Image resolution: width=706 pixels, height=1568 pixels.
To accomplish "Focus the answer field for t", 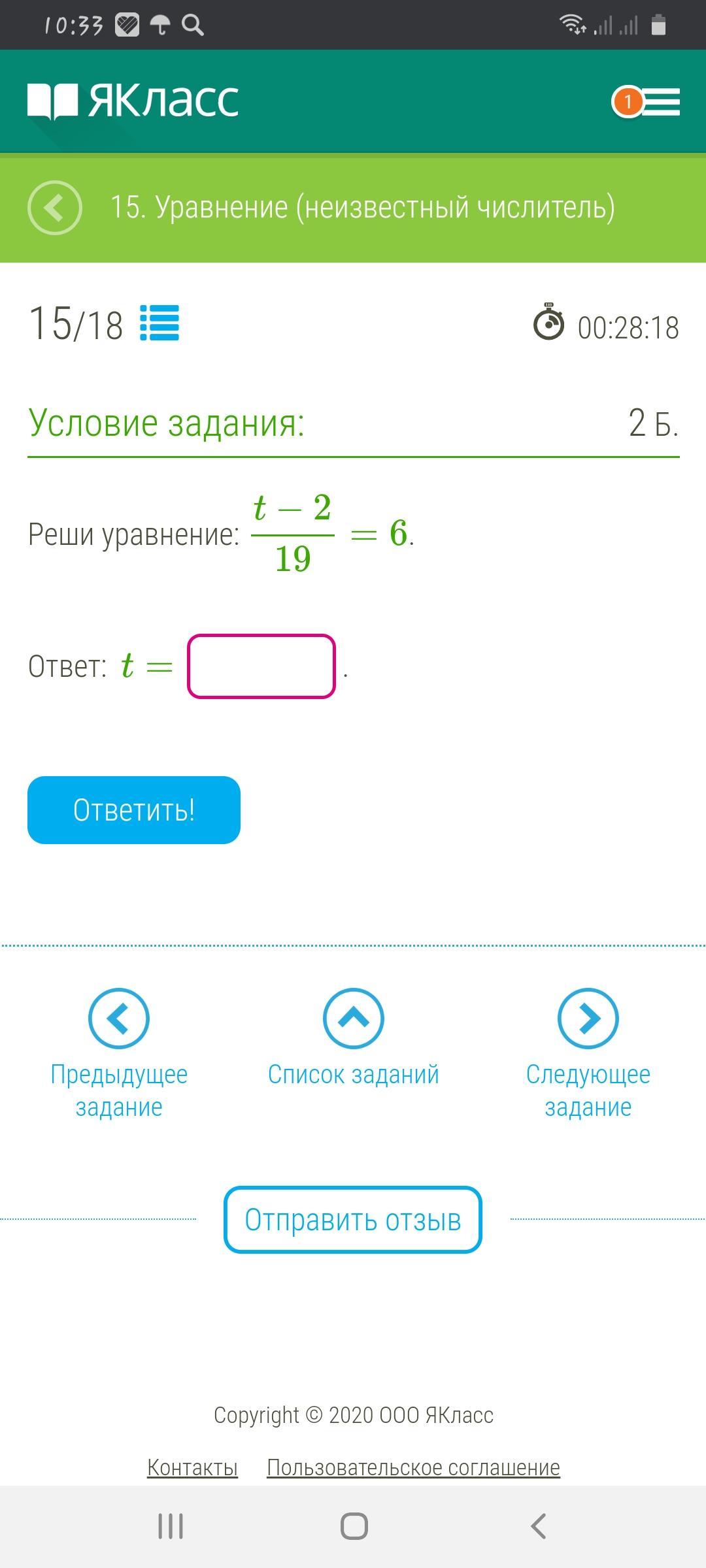I will click(261, 666).
